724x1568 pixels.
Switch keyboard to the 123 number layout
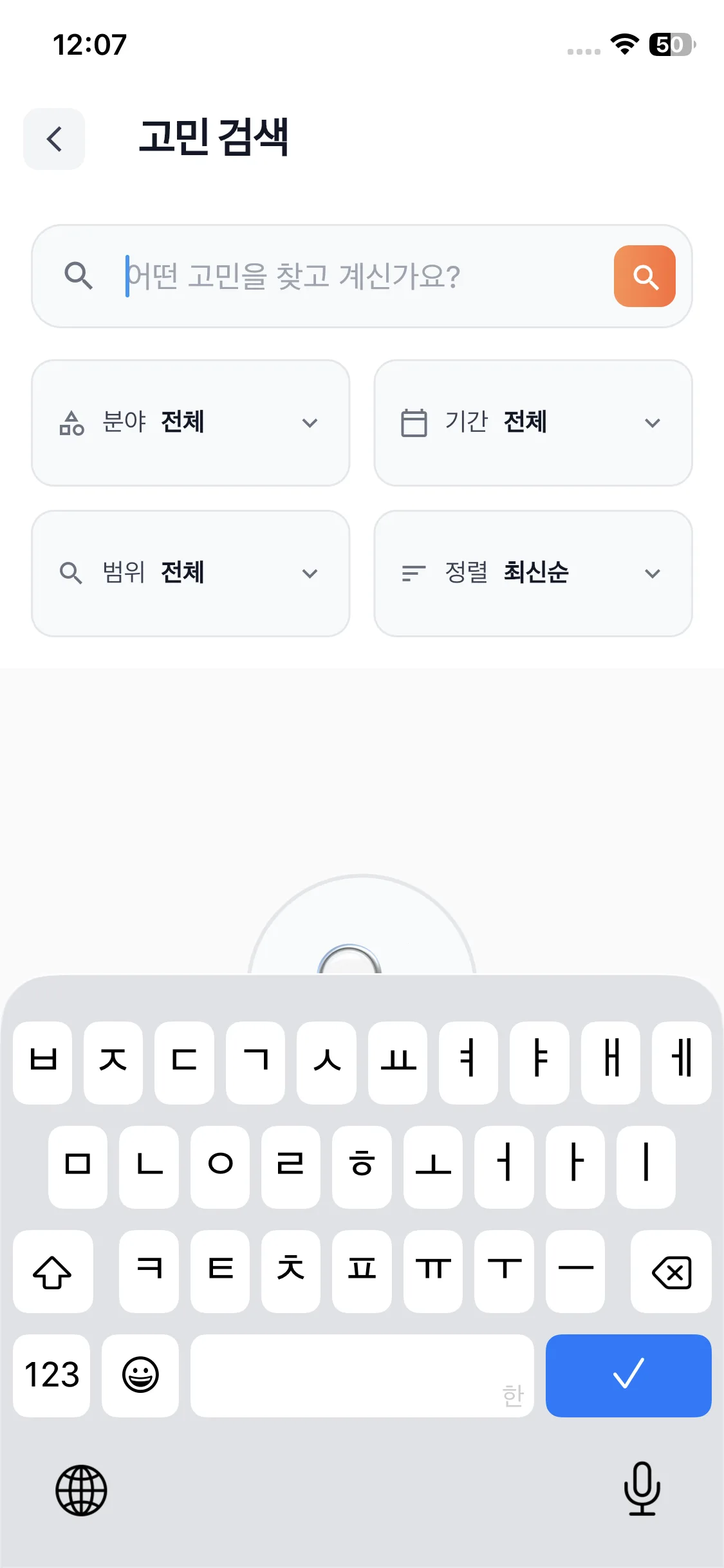pyautogui.click(x=51, y=1376)
